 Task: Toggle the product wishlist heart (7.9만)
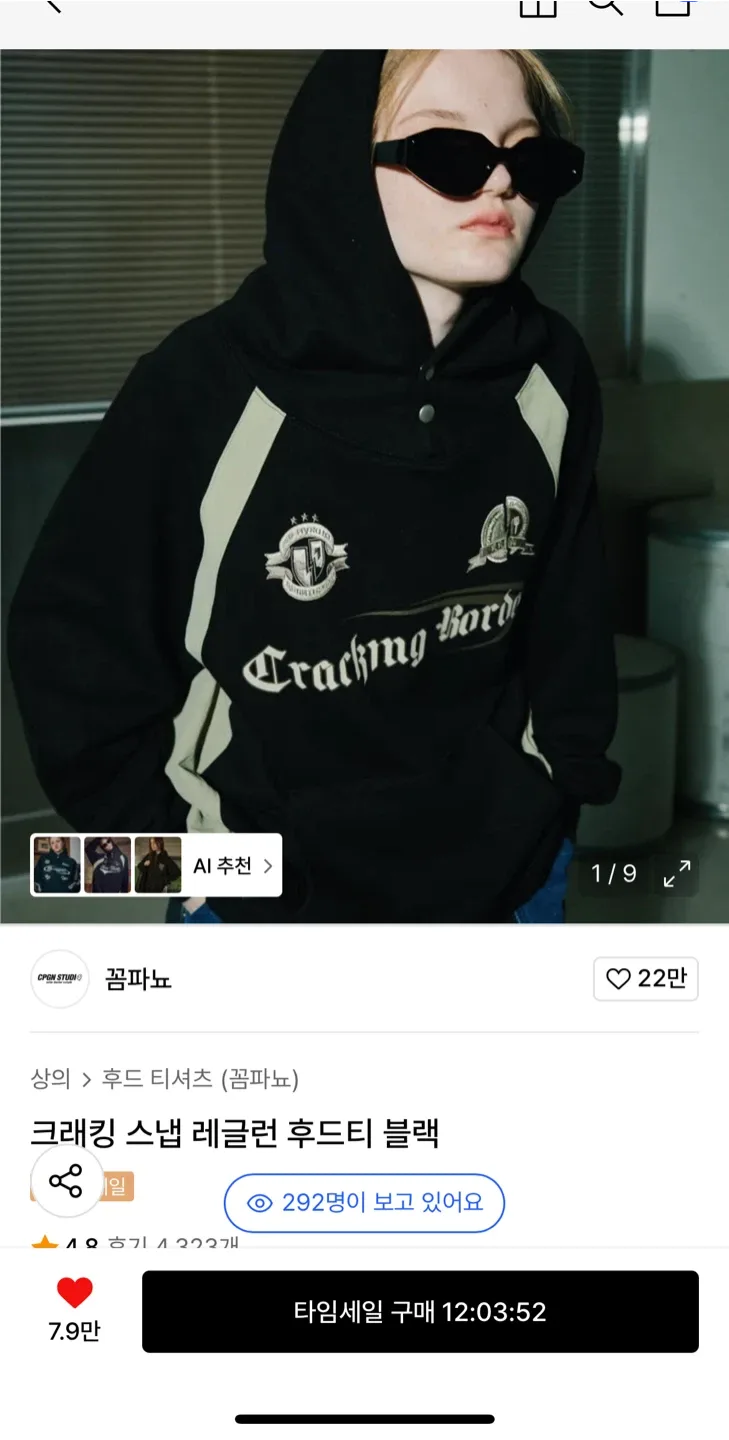coord(75,1293)
